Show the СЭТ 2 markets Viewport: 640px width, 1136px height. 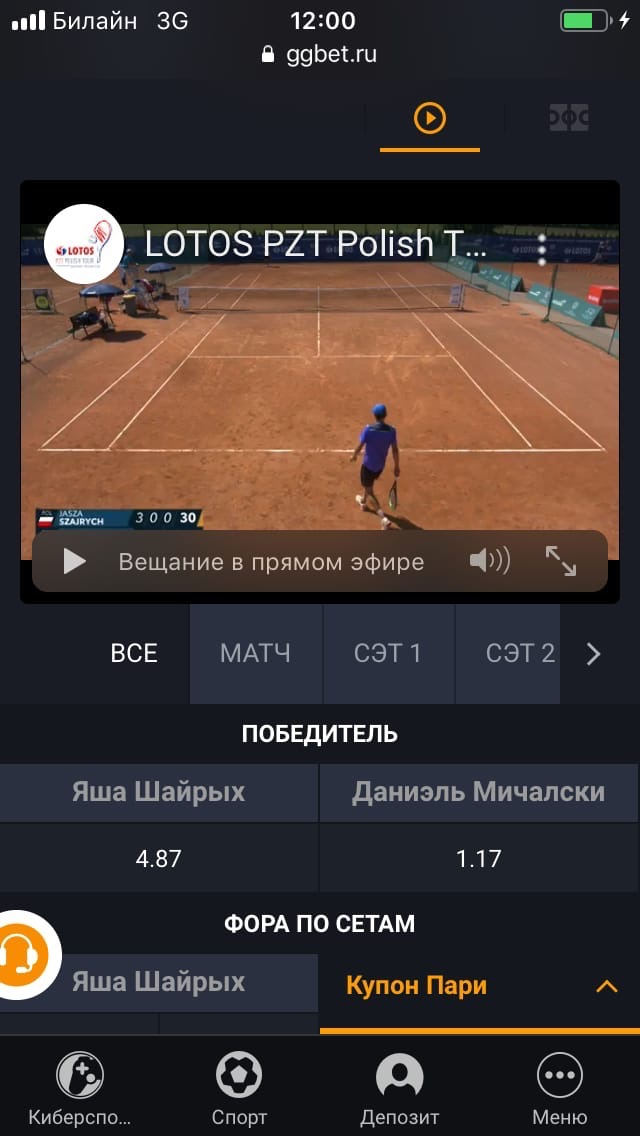tap(519, 653)
